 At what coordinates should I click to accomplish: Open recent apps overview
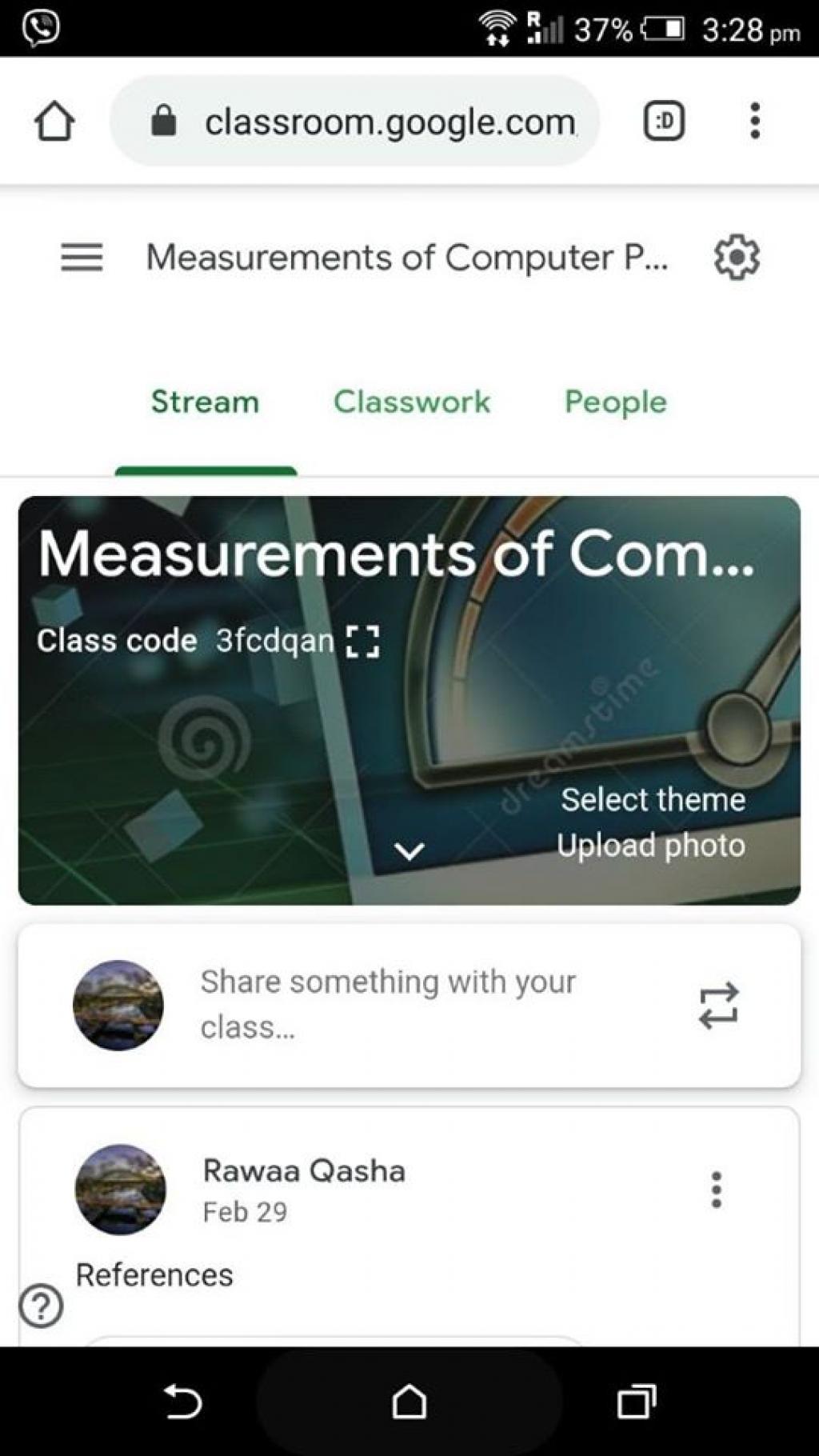[x=636, y=1402]
